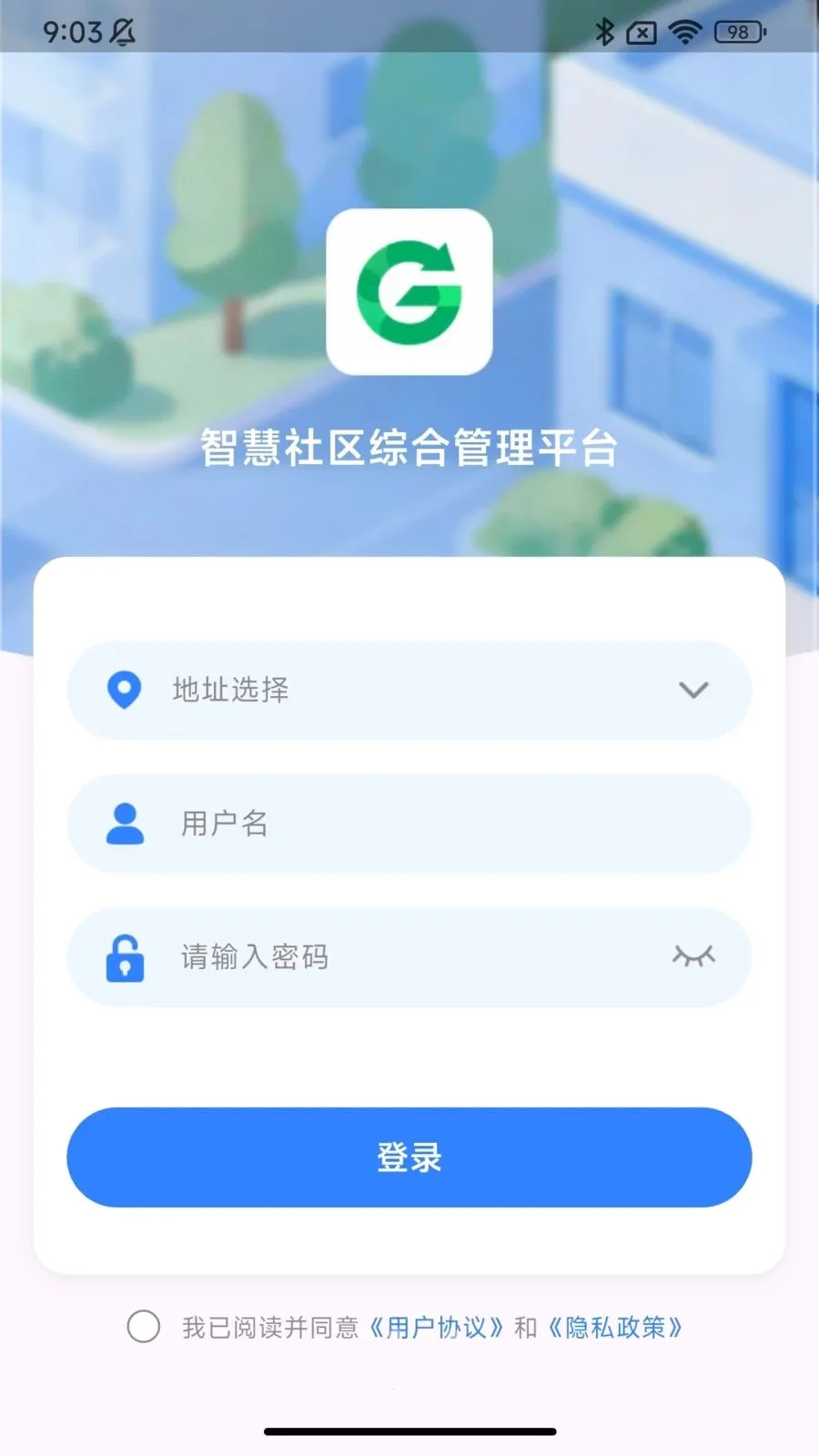
Task: Open the 地址选择 address dropdown
Action: coord(409,690)
